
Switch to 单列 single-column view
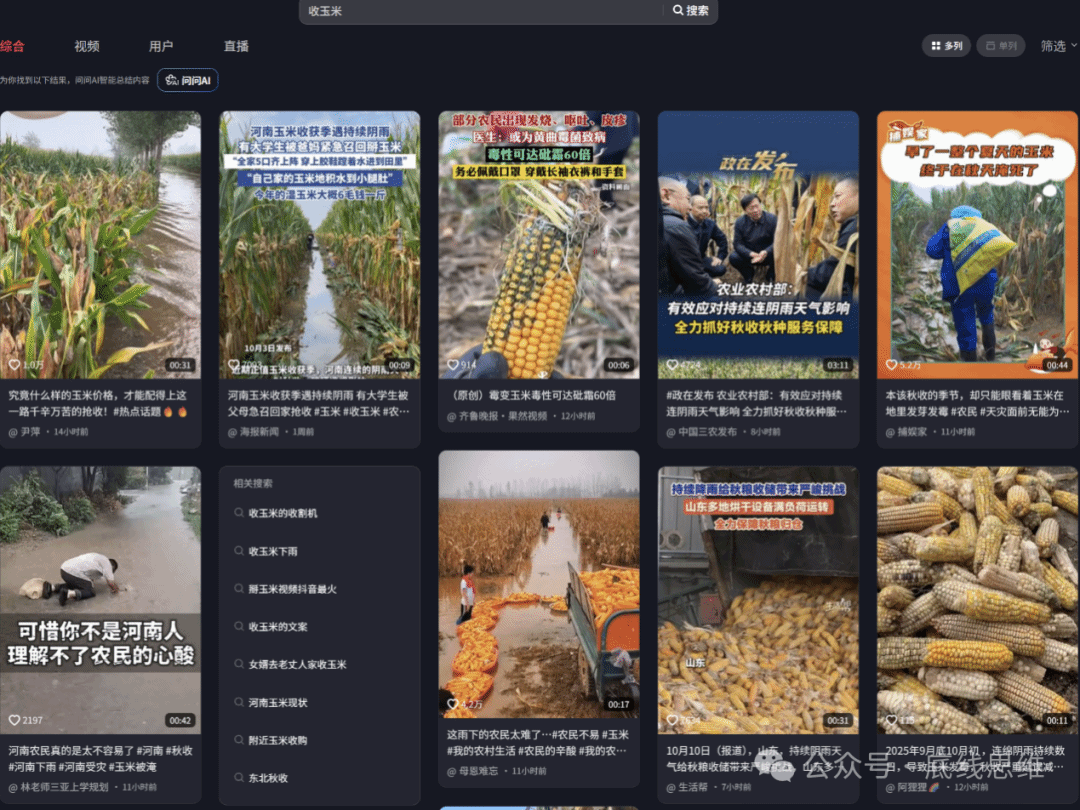(1000, 46)
